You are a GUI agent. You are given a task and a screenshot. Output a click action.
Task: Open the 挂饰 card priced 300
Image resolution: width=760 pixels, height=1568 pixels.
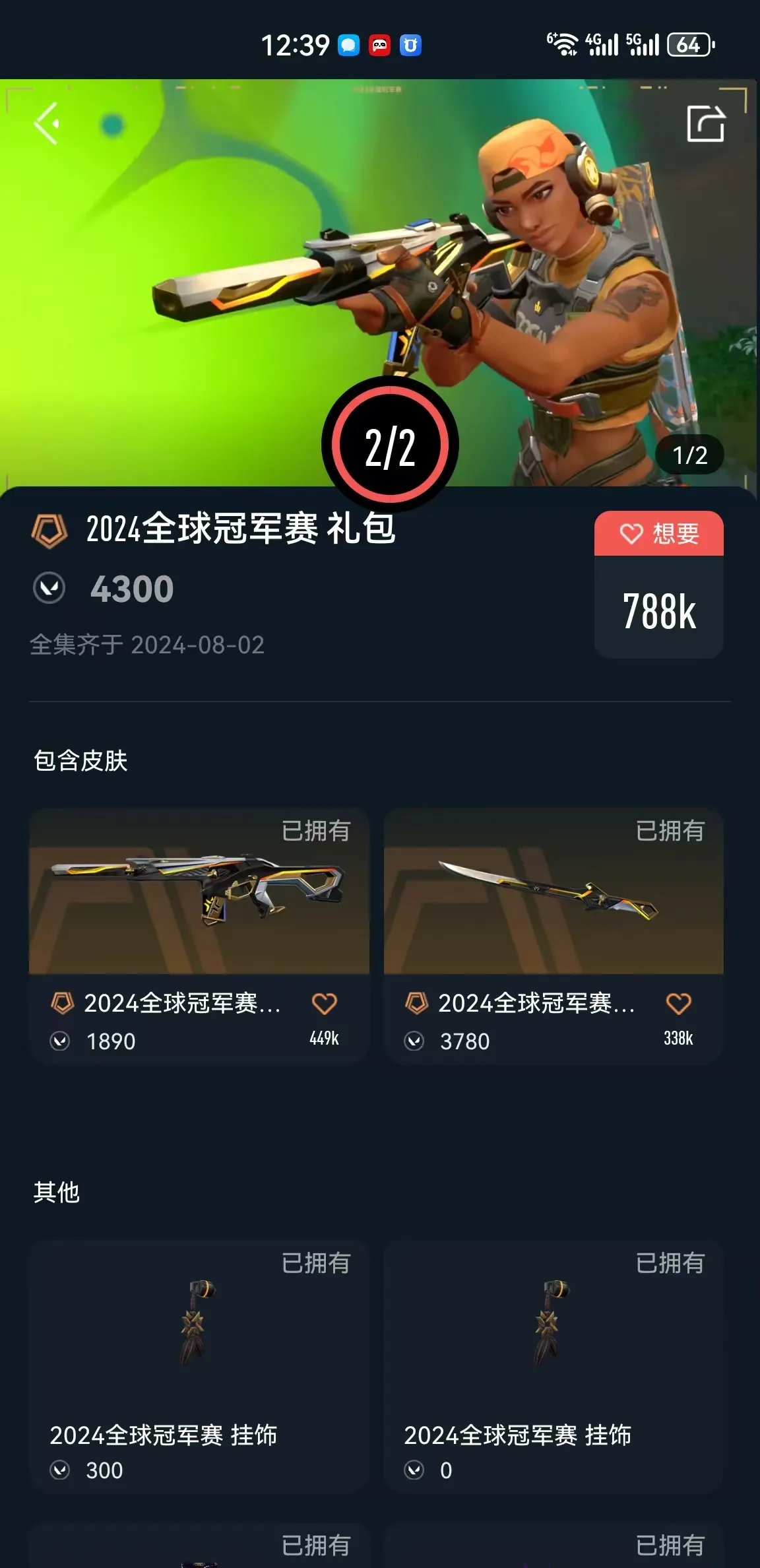[x=199, y=1365]
